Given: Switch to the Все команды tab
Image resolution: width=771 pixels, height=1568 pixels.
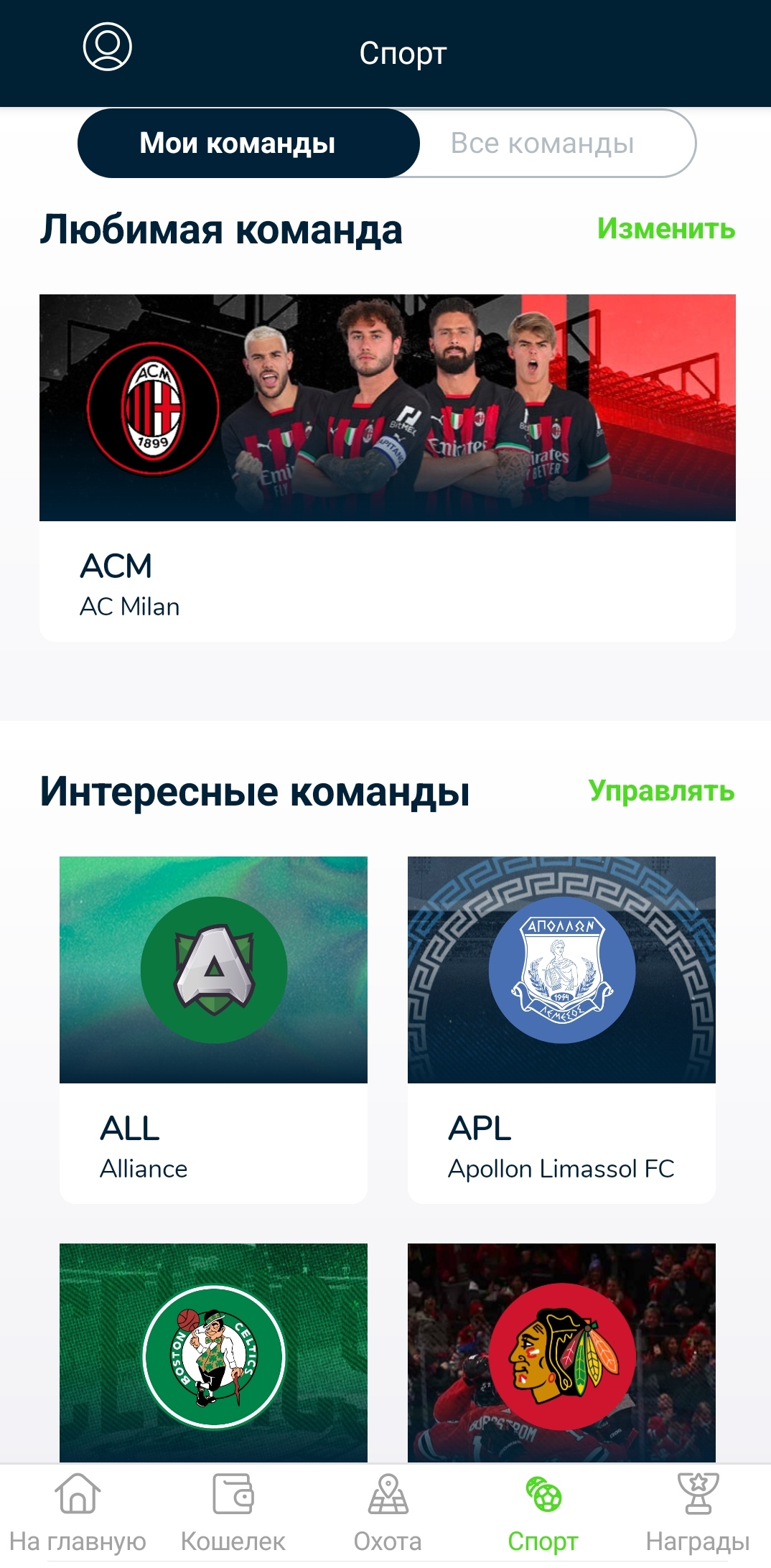Looking at the screenshot, I should click(541, 143).
